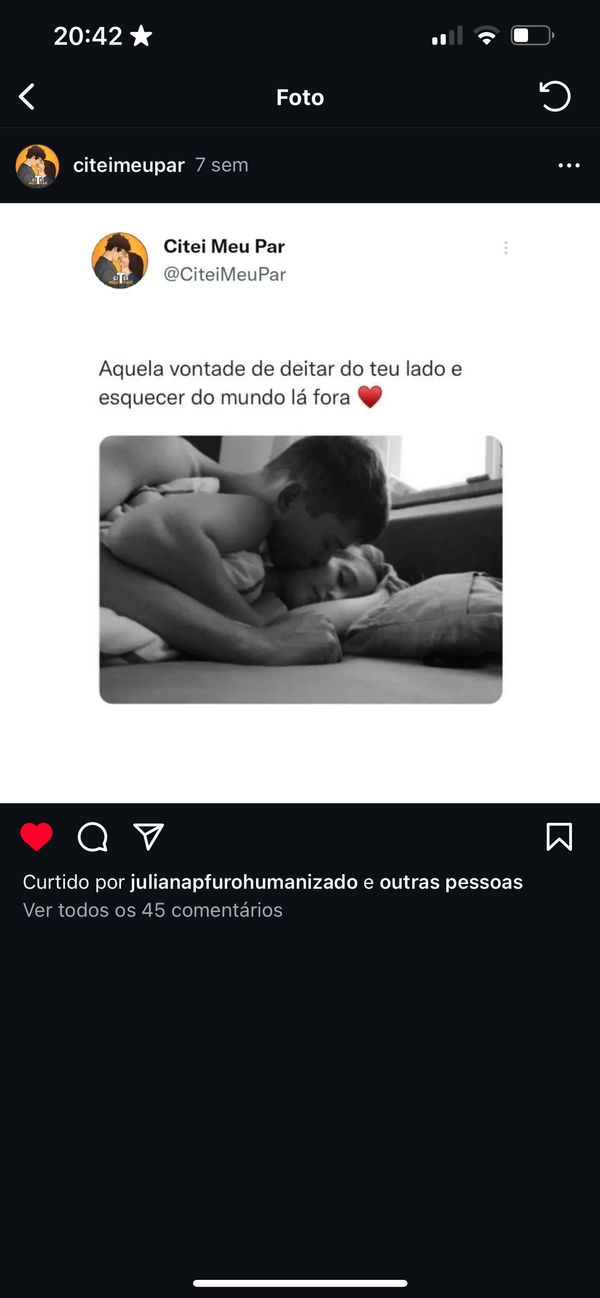
Task: Open the citeimeupar username link
Action: tap(129, 165)
